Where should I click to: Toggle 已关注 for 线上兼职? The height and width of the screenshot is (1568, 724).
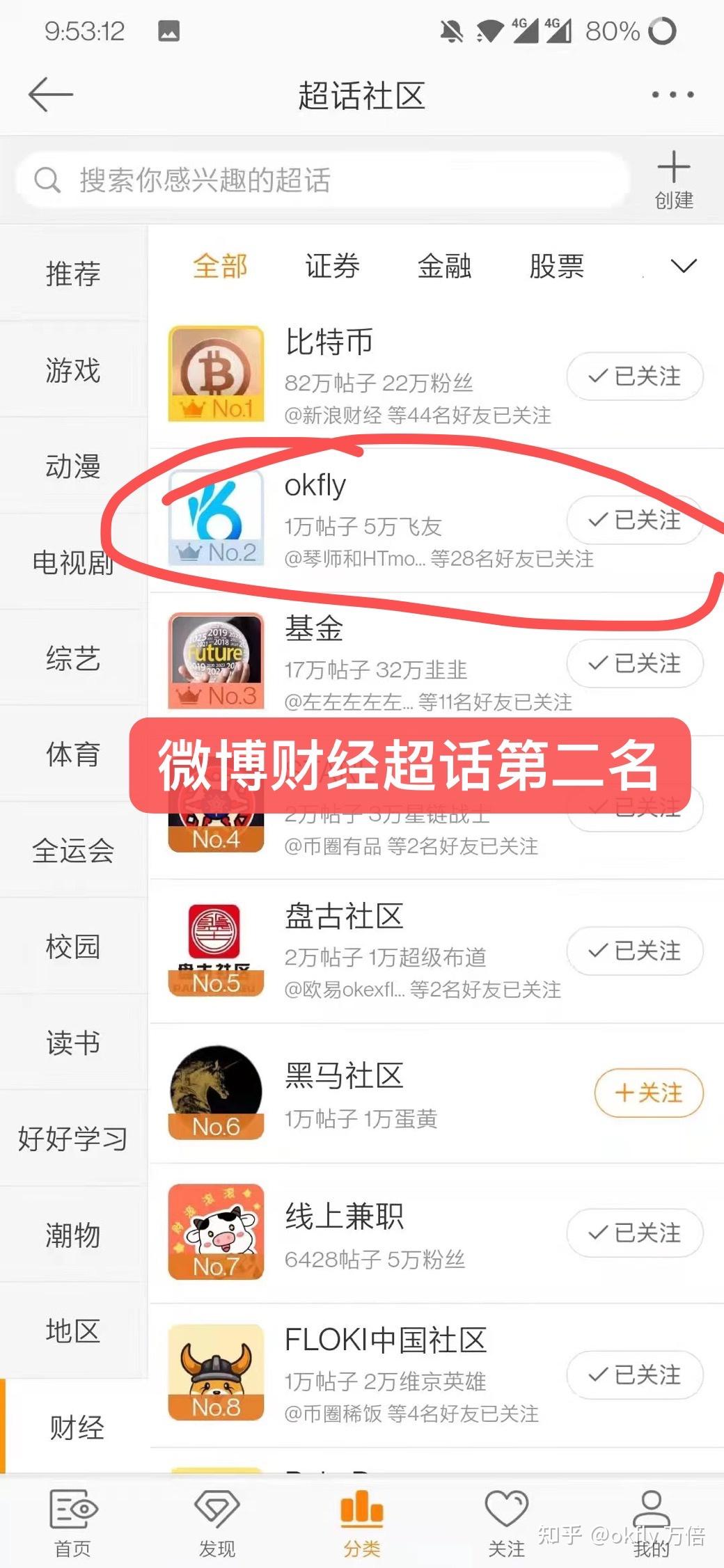point(634,1233)
